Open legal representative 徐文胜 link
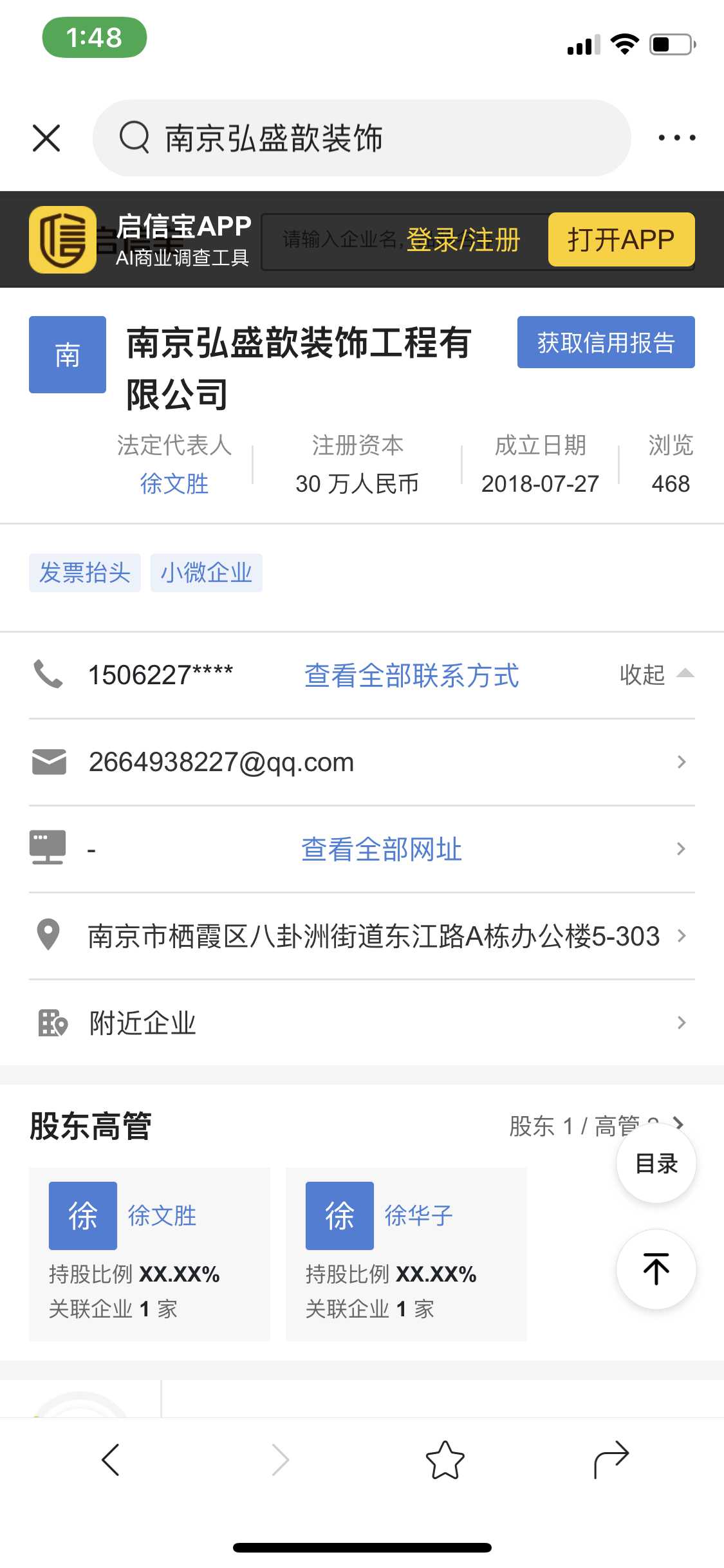 pos(174,483)
